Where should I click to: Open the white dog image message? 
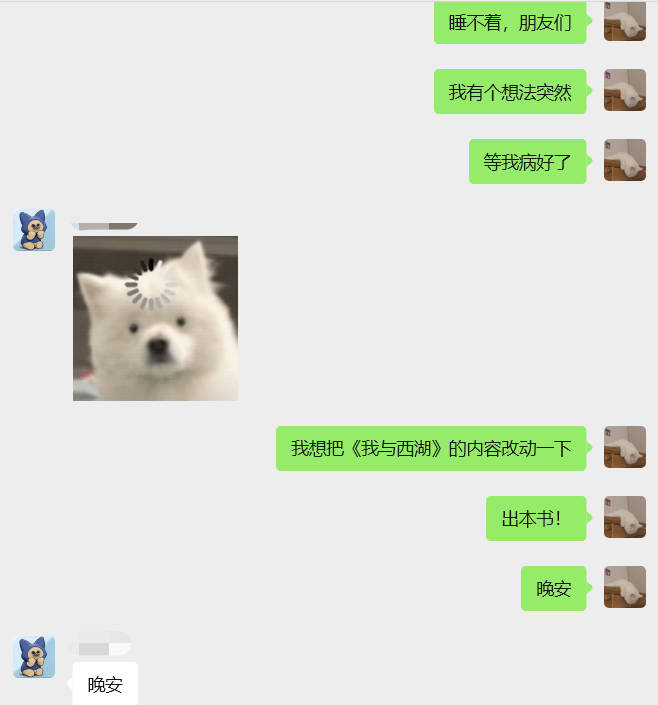click(x=155, y=318)
